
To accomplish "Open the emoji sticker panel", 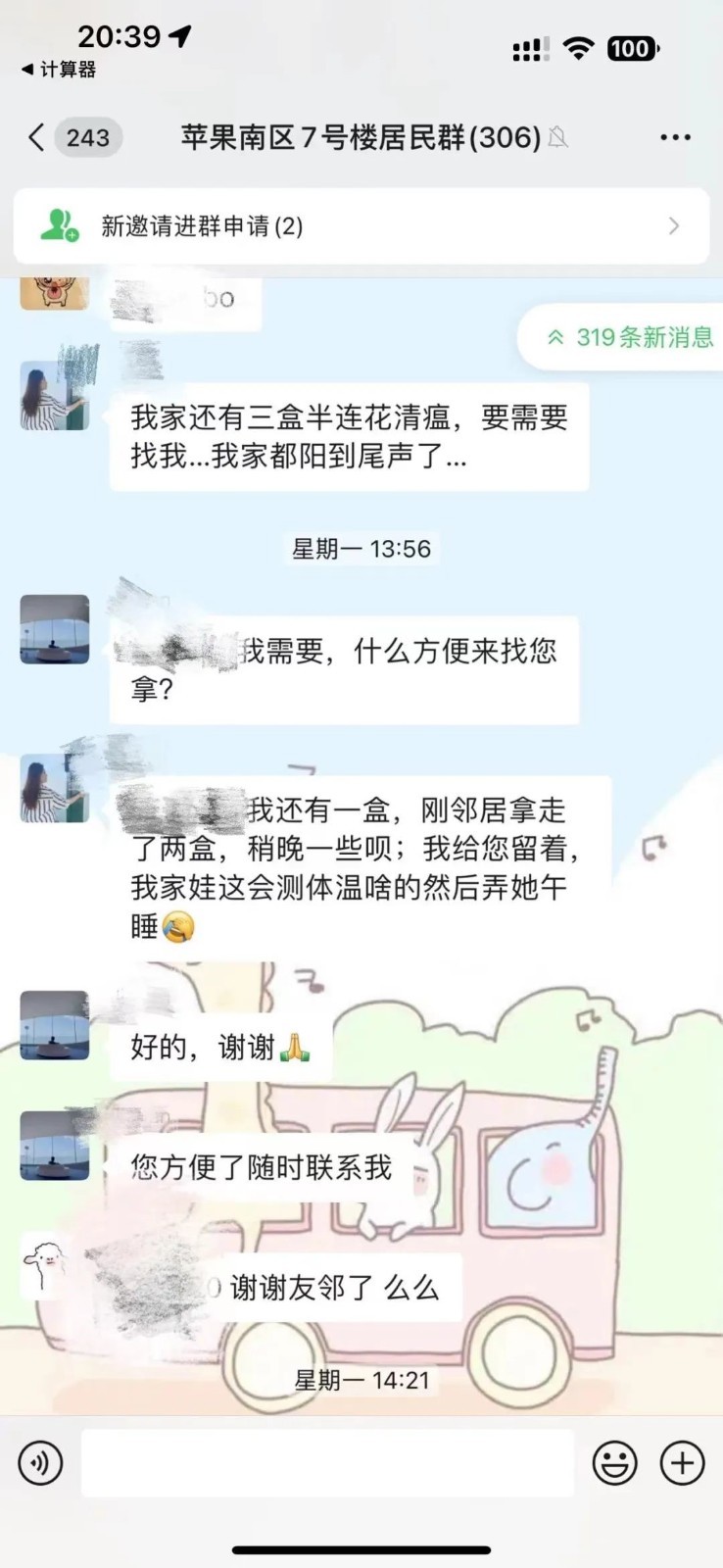I will [614, 1464].
